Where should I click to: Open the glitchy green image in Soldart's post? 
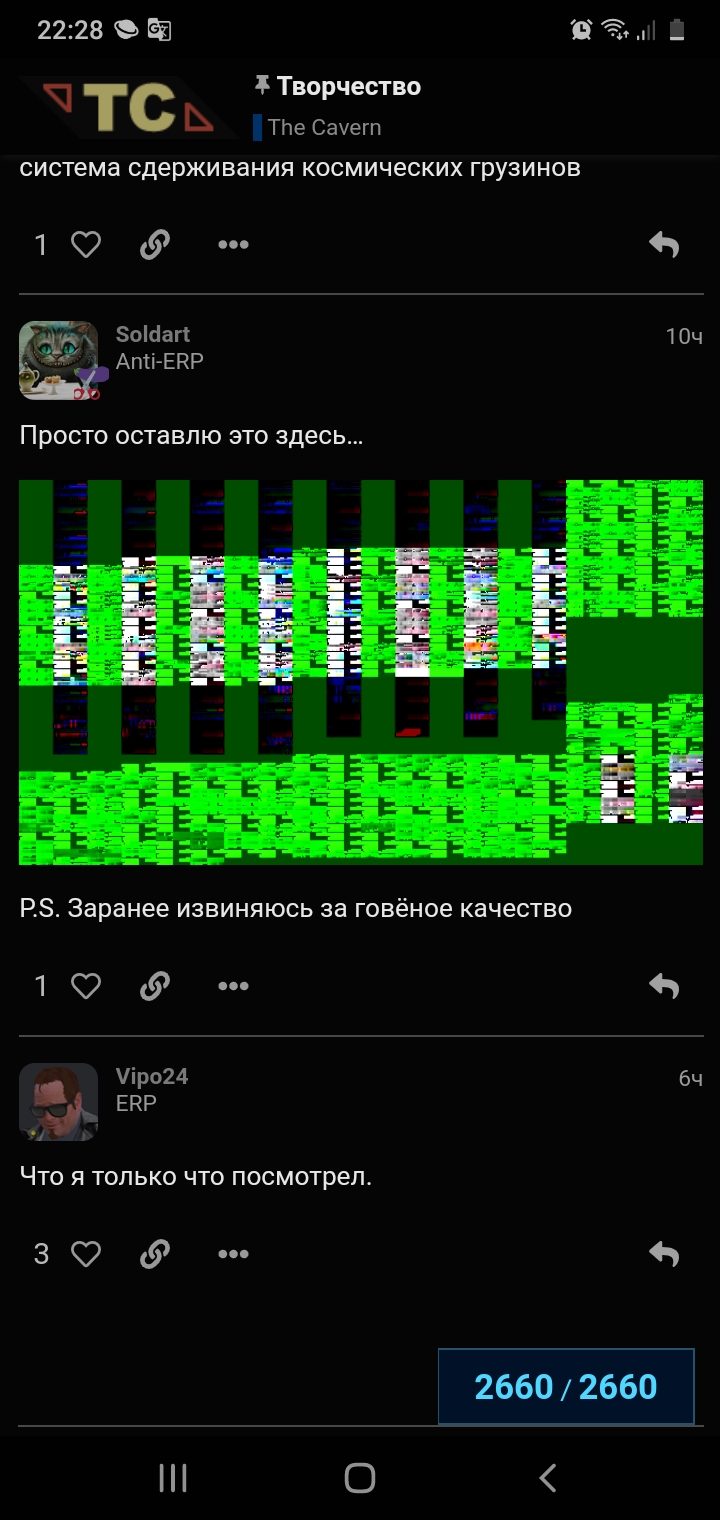coord(361,672)
